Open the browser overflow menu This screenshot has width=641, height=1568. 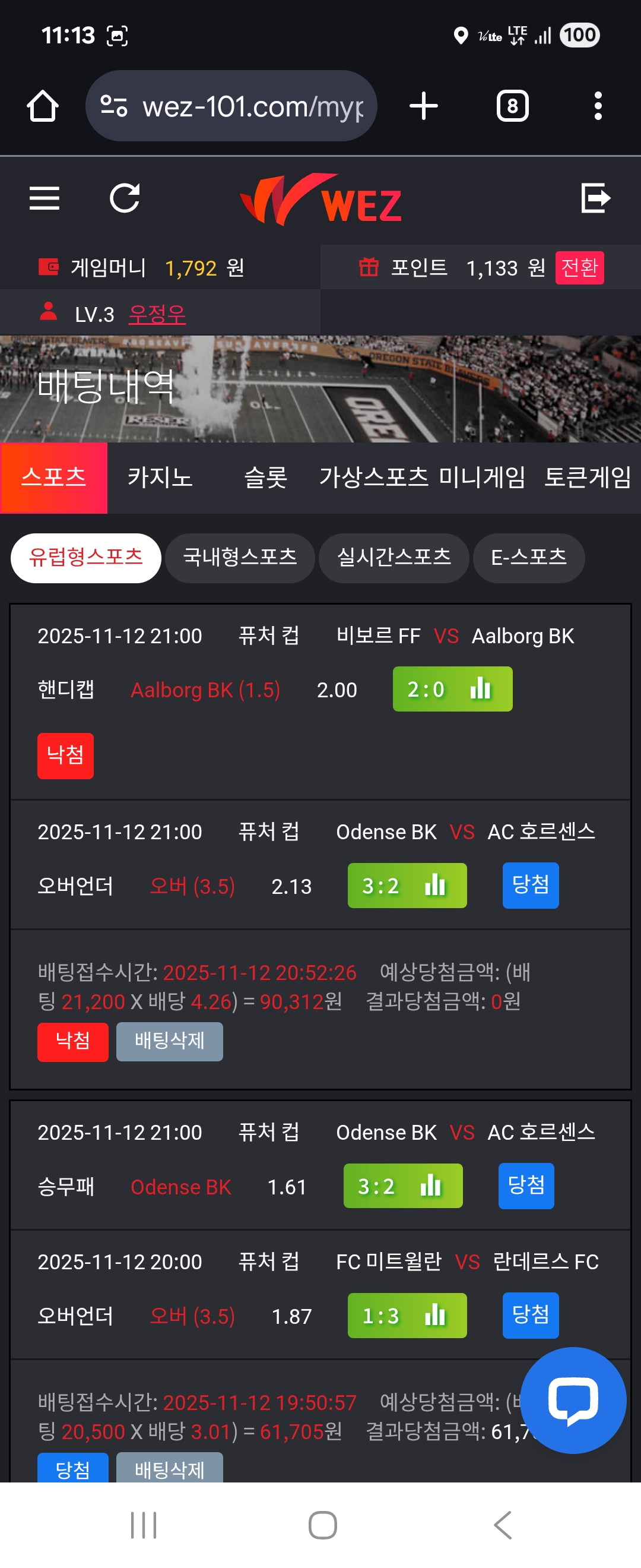click(598, 106)
